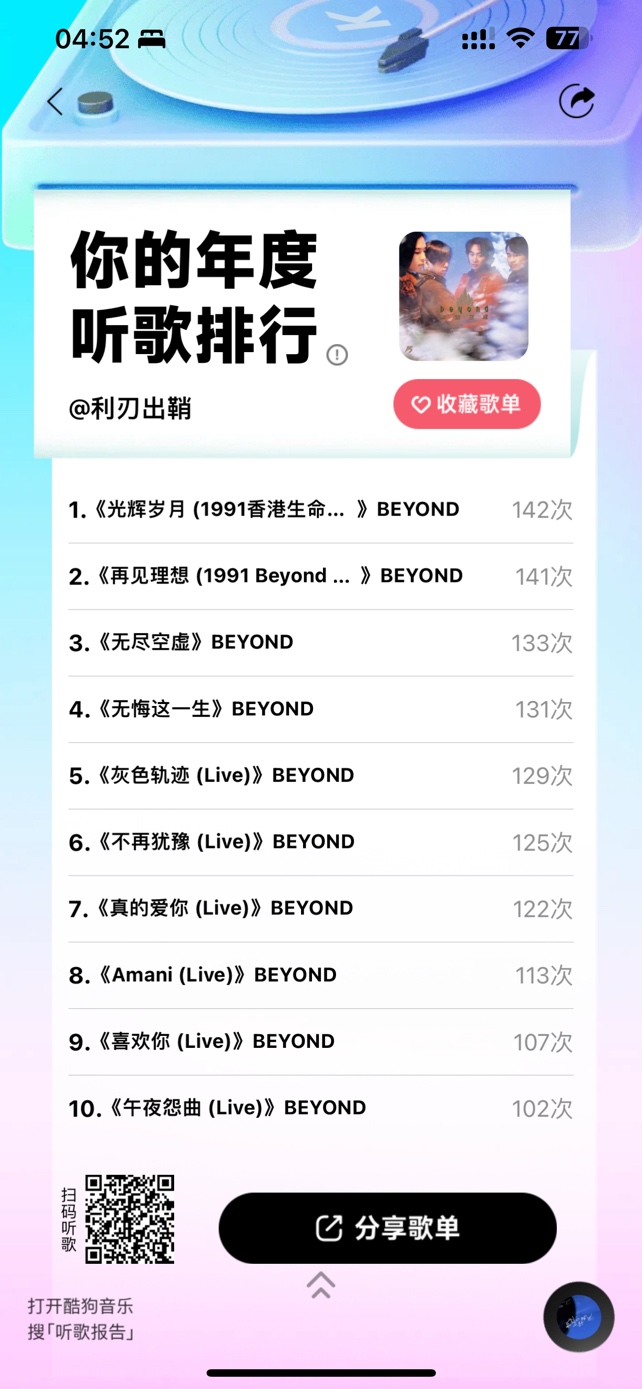Open the song 无悔这一生
Screen dimensions: 642x1389
click(x=192, y=709)
